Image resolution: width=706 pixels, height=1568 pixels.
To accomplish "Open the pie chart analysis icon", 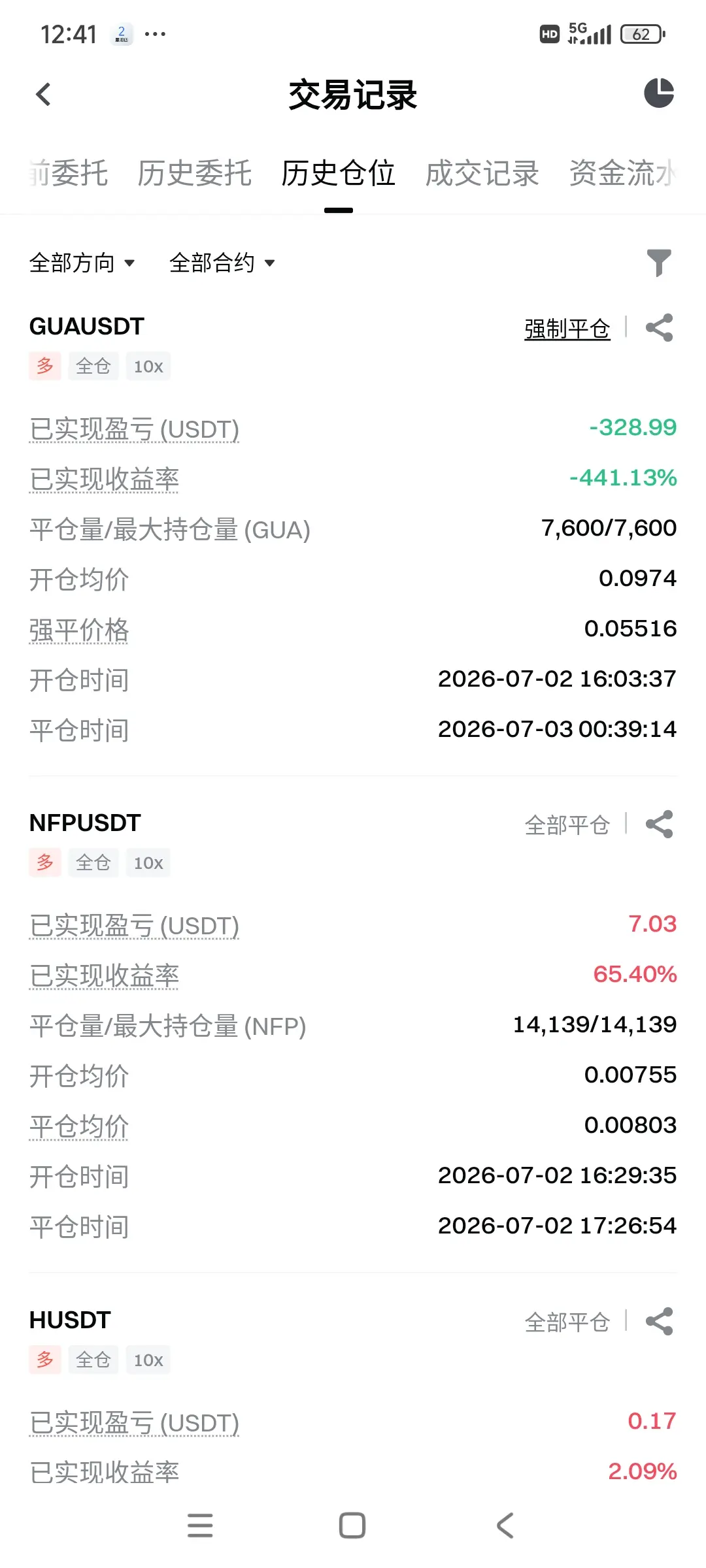I will [x=659, y=93].
